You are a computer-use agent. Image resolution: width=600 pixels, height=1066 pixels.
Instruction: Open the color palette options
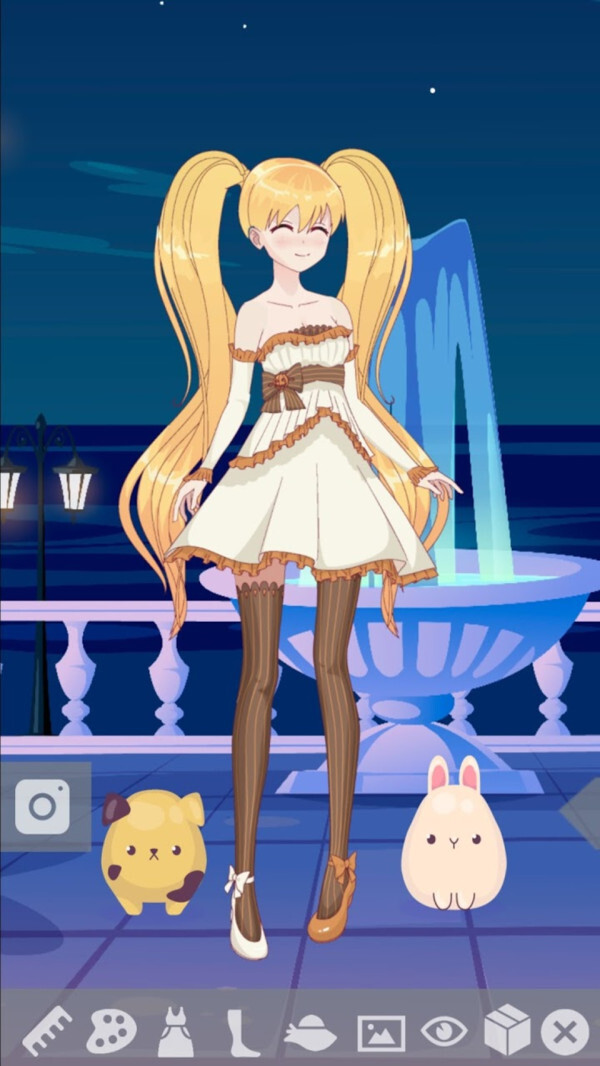tap(111, 1031)
